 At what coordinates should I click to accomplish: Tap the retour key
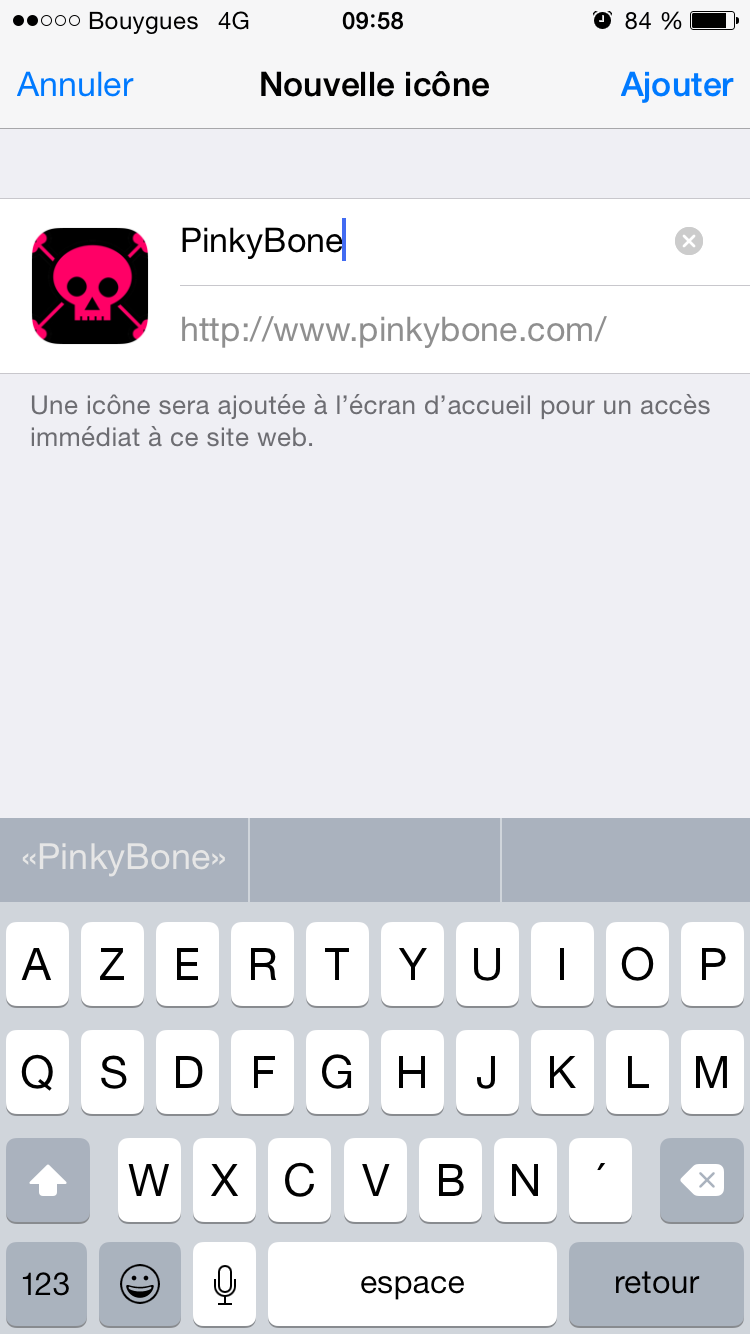657,1283
